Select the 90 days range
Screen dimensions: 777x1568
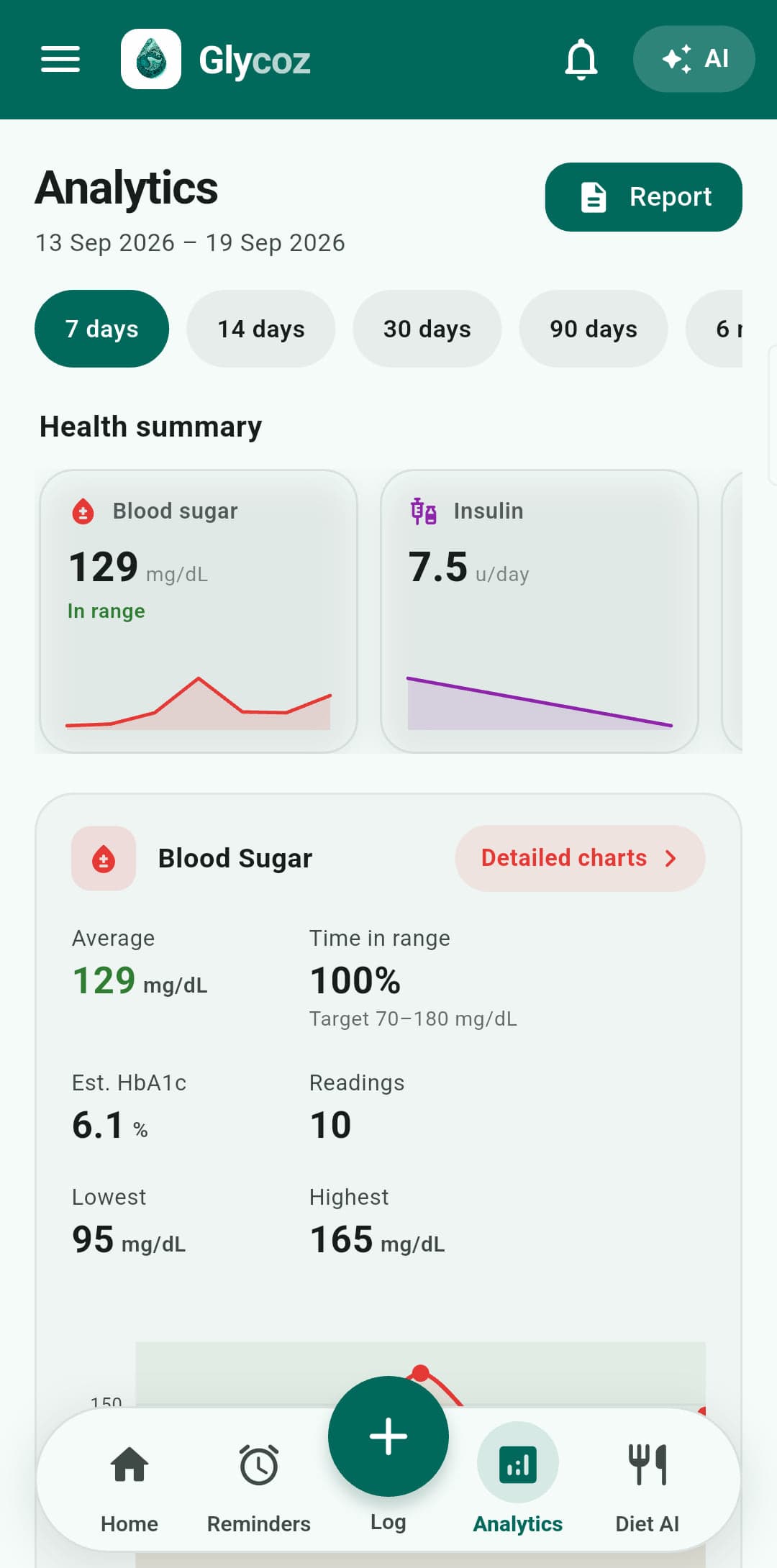594,329
